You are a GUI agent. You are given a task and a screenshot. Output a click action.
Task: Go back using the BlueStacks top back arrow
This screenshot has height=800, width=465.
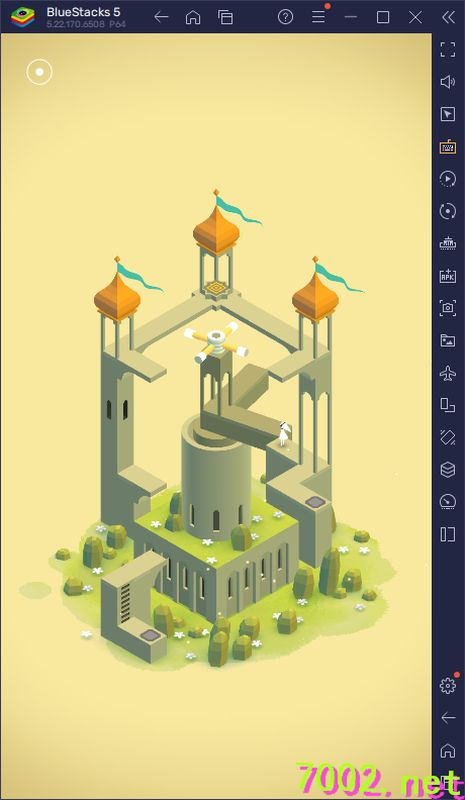[x=161, y=17]
